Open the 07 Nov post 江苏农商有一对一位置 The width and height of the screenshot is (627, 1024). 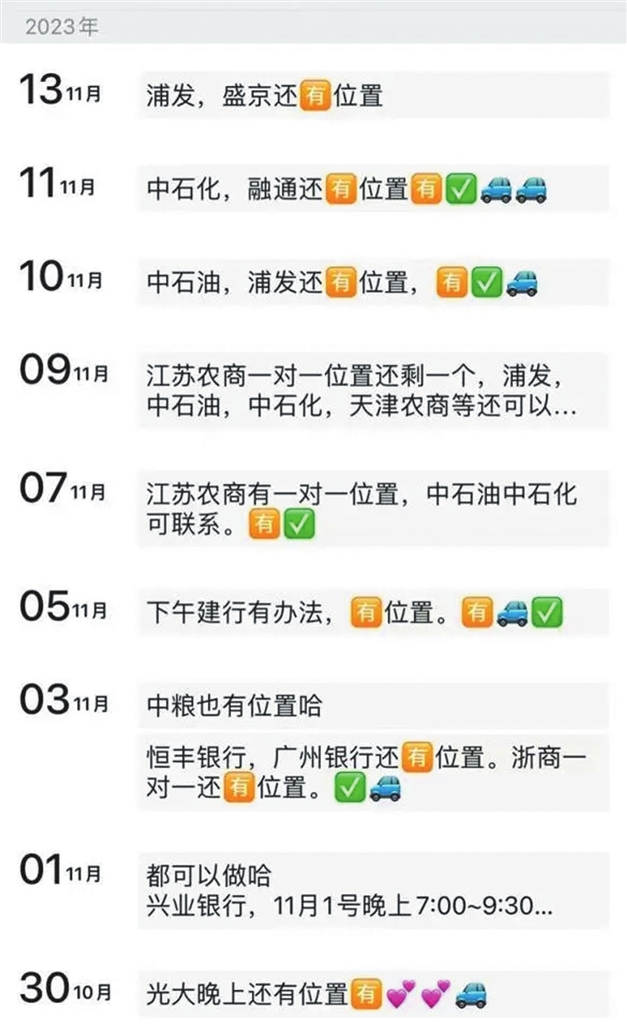tap(372, 509)
